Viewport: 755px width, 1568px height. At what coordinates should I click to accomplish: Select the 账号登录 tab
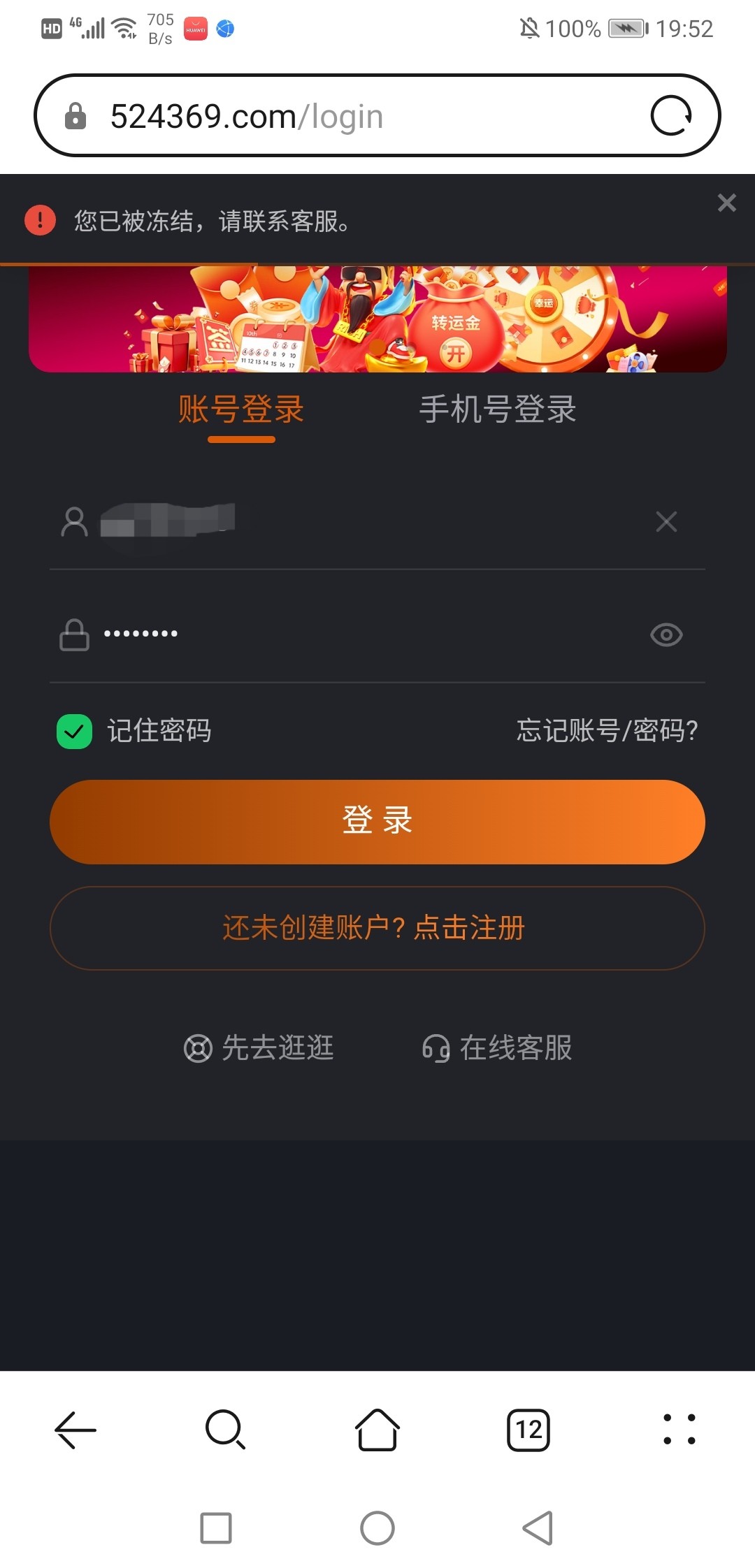tap(241, 409)
